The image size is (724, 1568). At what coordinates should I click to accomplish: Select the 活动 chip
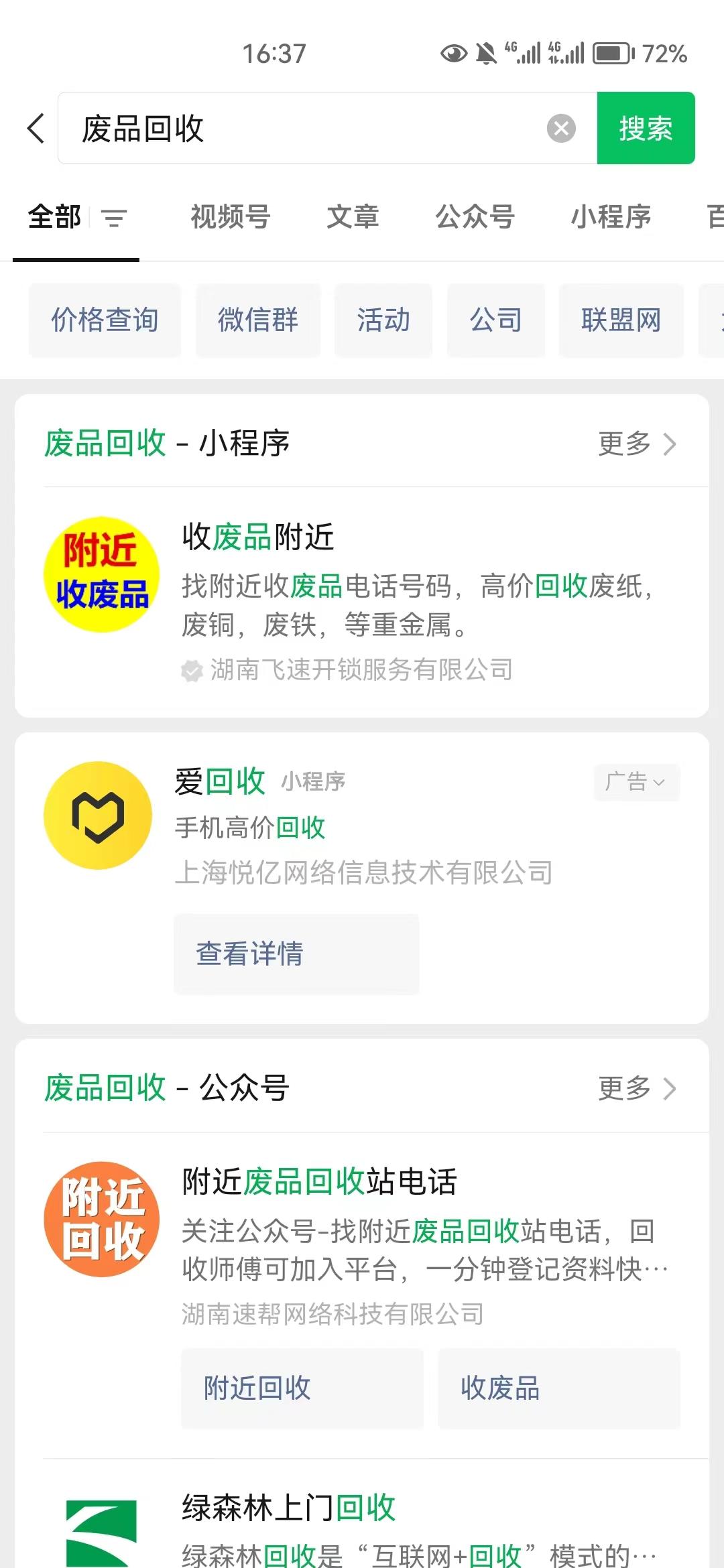(383, 320)
